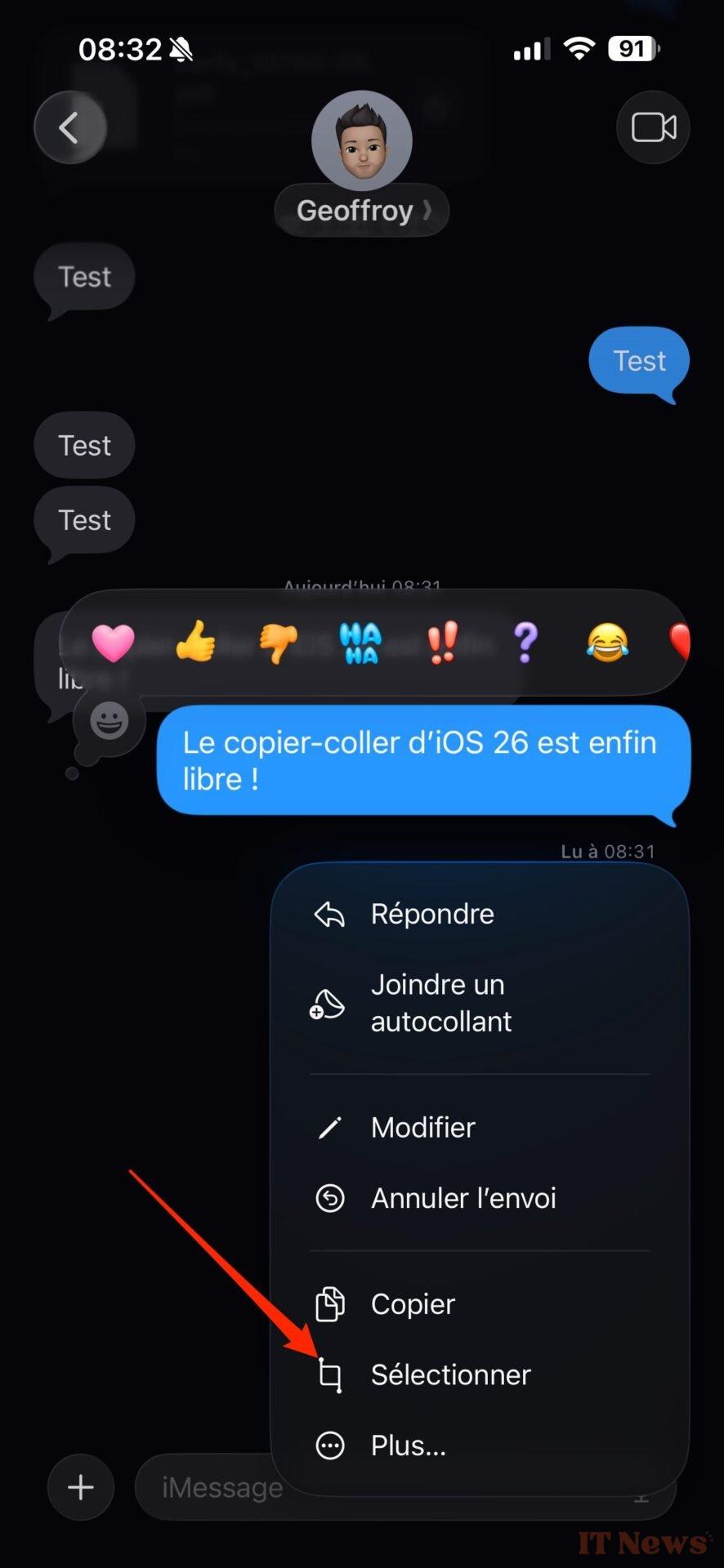
Task: React with the purple question mark
Action: (525, 642)
